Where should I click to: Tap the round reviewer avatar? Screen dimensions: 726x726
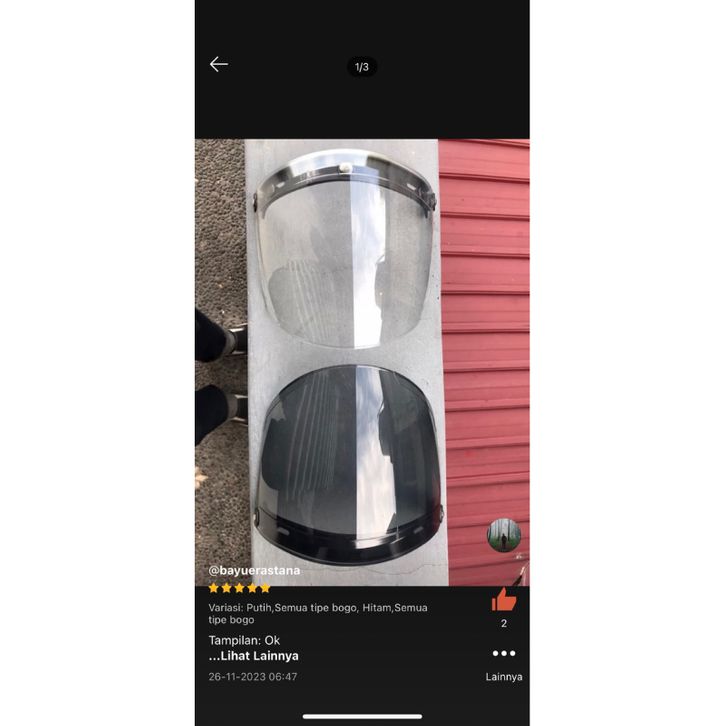point(504,536)
